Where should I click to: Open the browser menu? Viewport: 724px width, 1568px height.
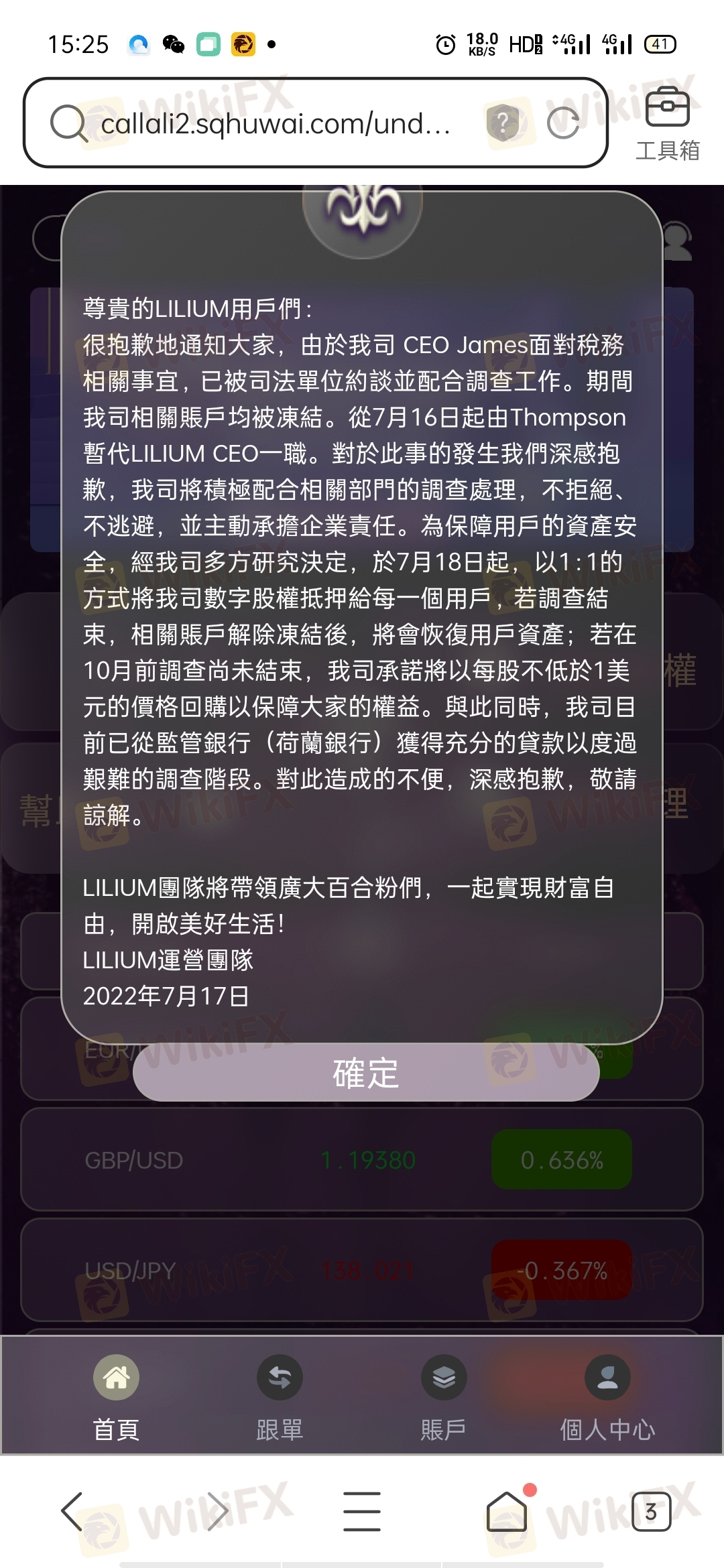362,1512
